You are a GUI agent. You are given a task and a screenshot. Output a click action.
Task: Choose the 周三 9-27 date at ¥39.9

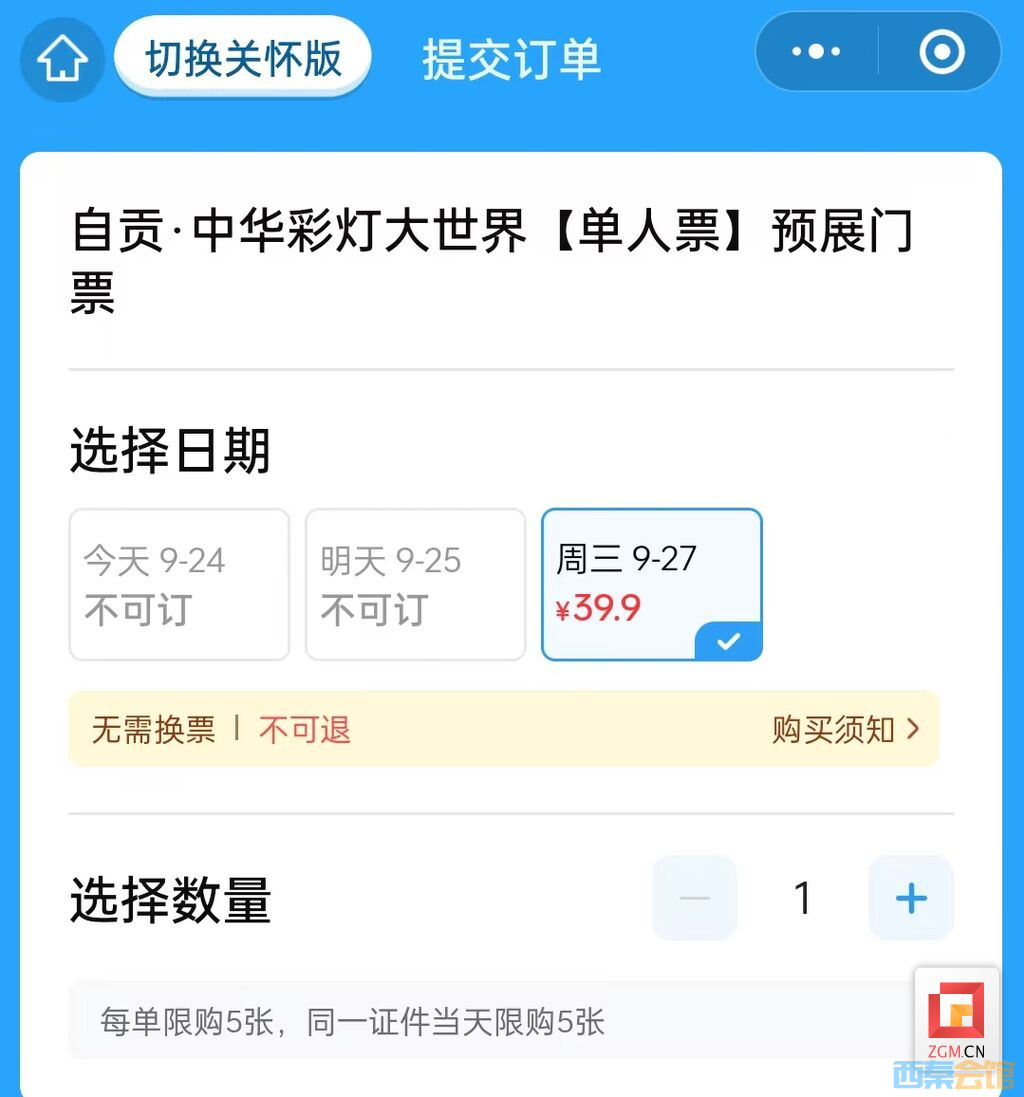[x=651, y=585]
